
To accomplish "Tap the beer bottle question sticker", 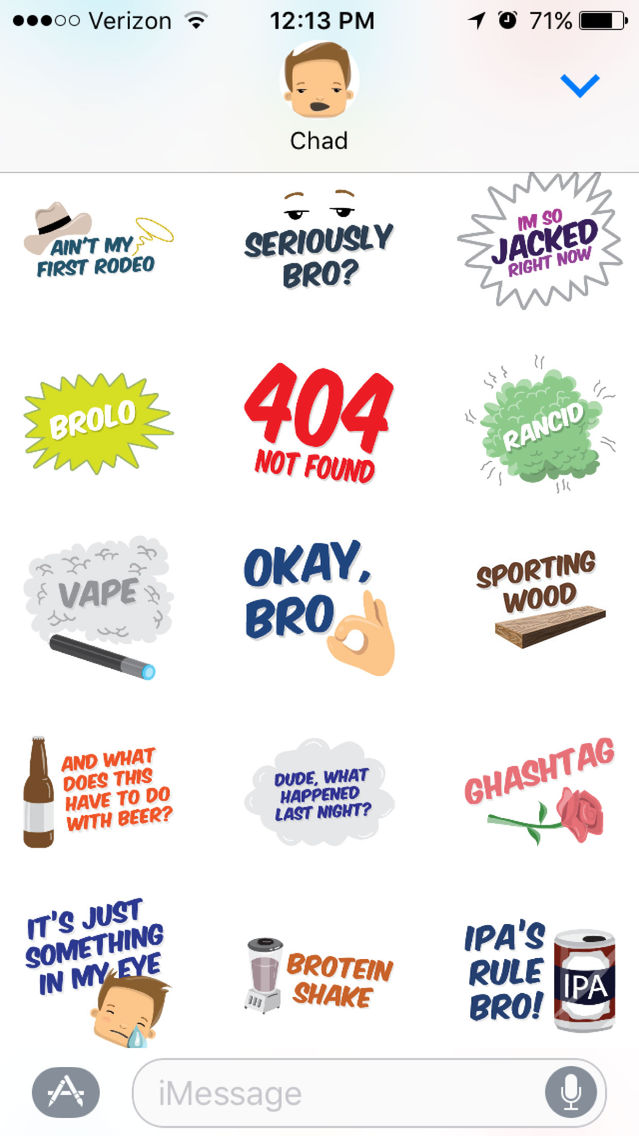I will [98, 792].
